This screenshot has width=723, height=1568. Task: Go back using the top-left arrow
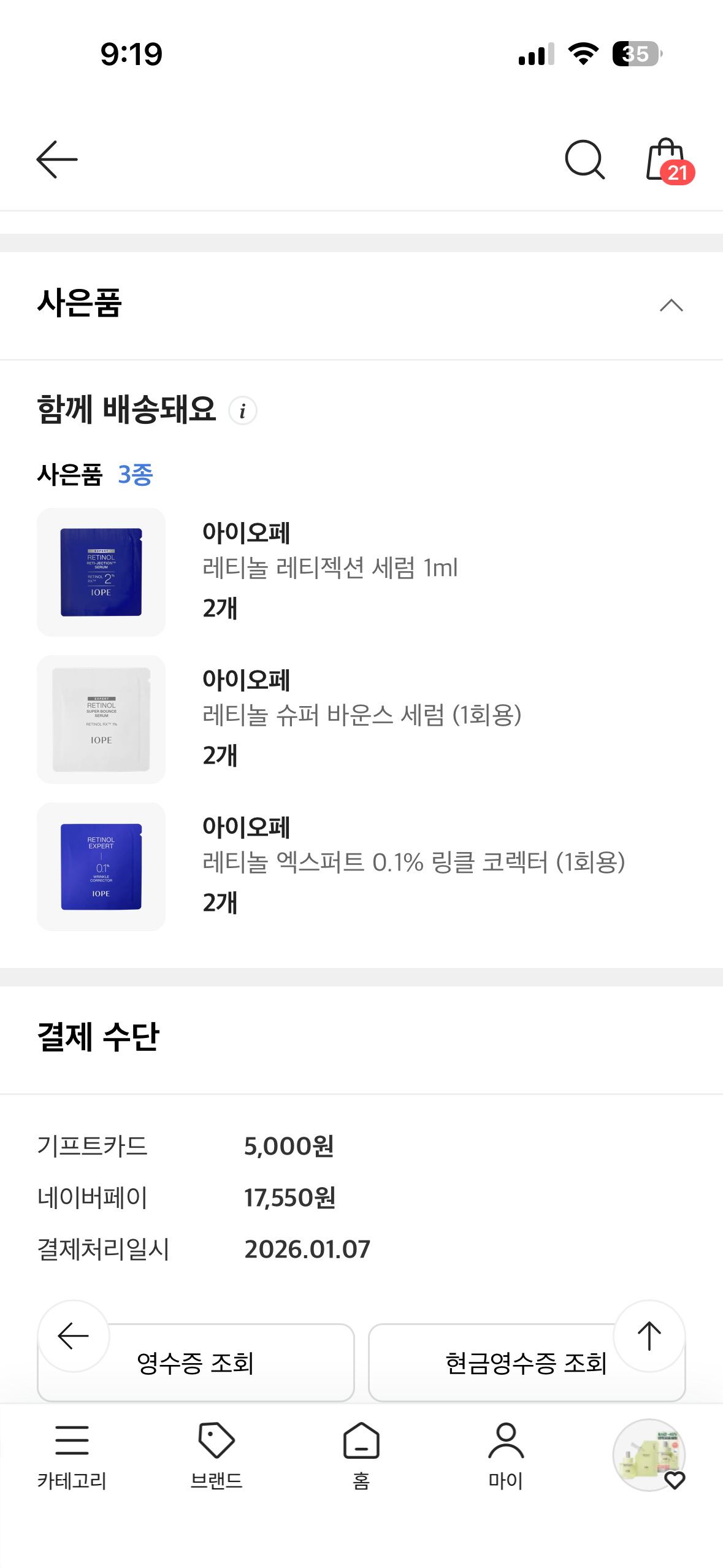pyautogui.click(x=57, y=159)
